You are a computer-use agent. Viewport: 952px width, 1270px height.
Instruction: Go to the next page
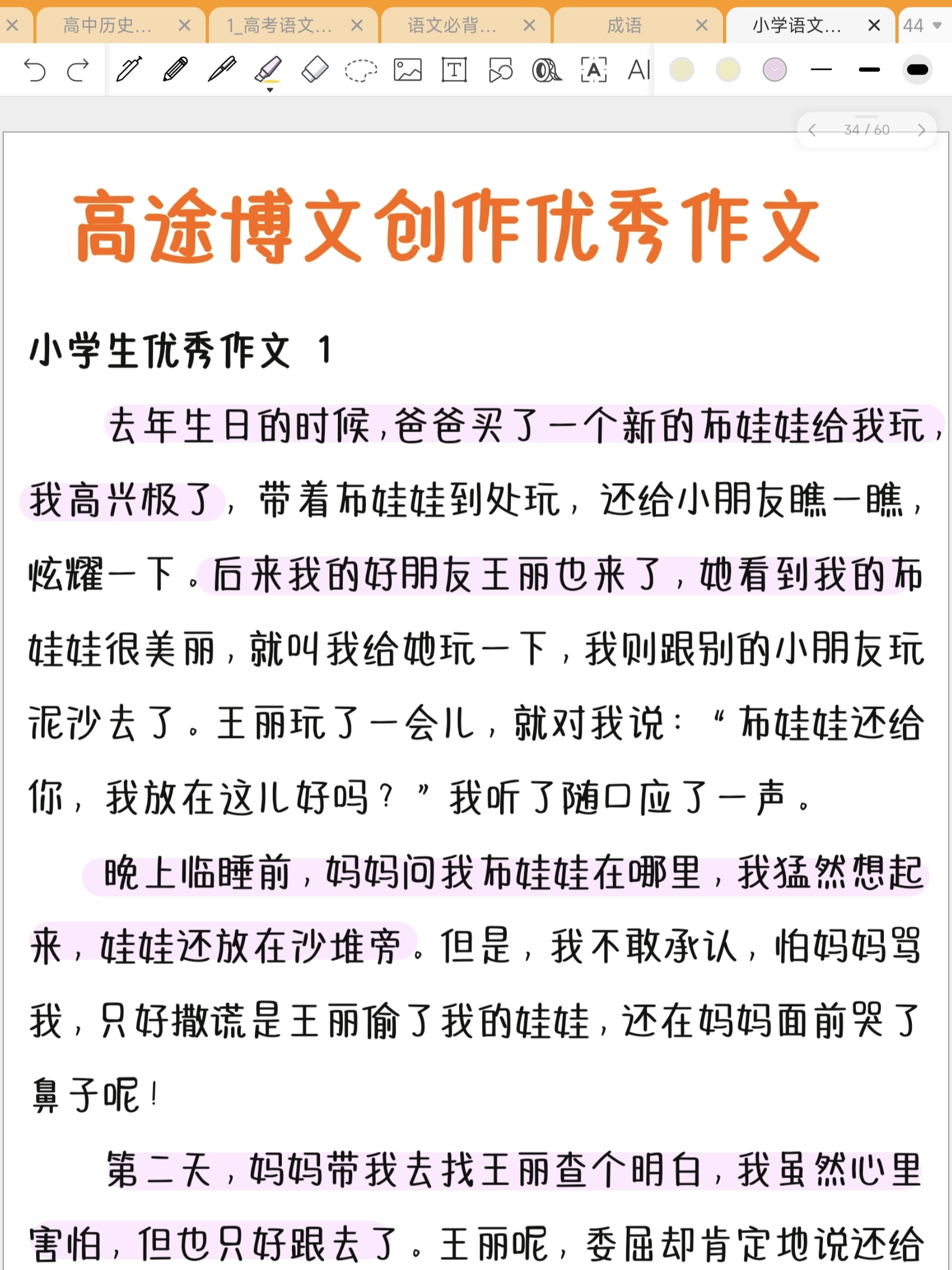[921, 130]
